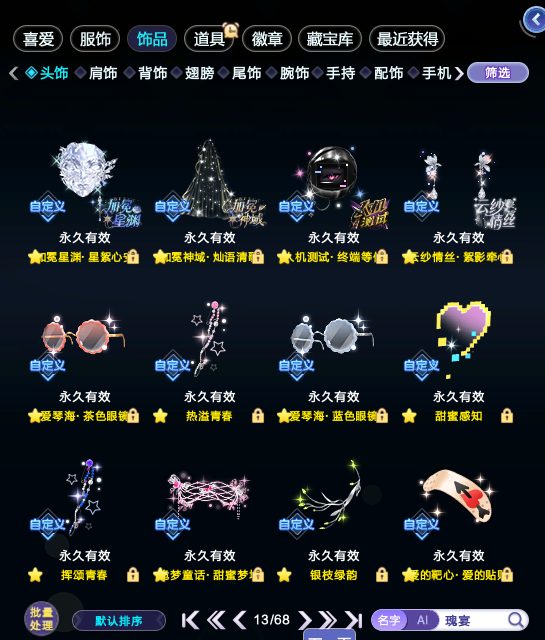The image size is (545, 640).
Task: Choose the 银枝绿韵 headpiece
Action: [334, 520]
